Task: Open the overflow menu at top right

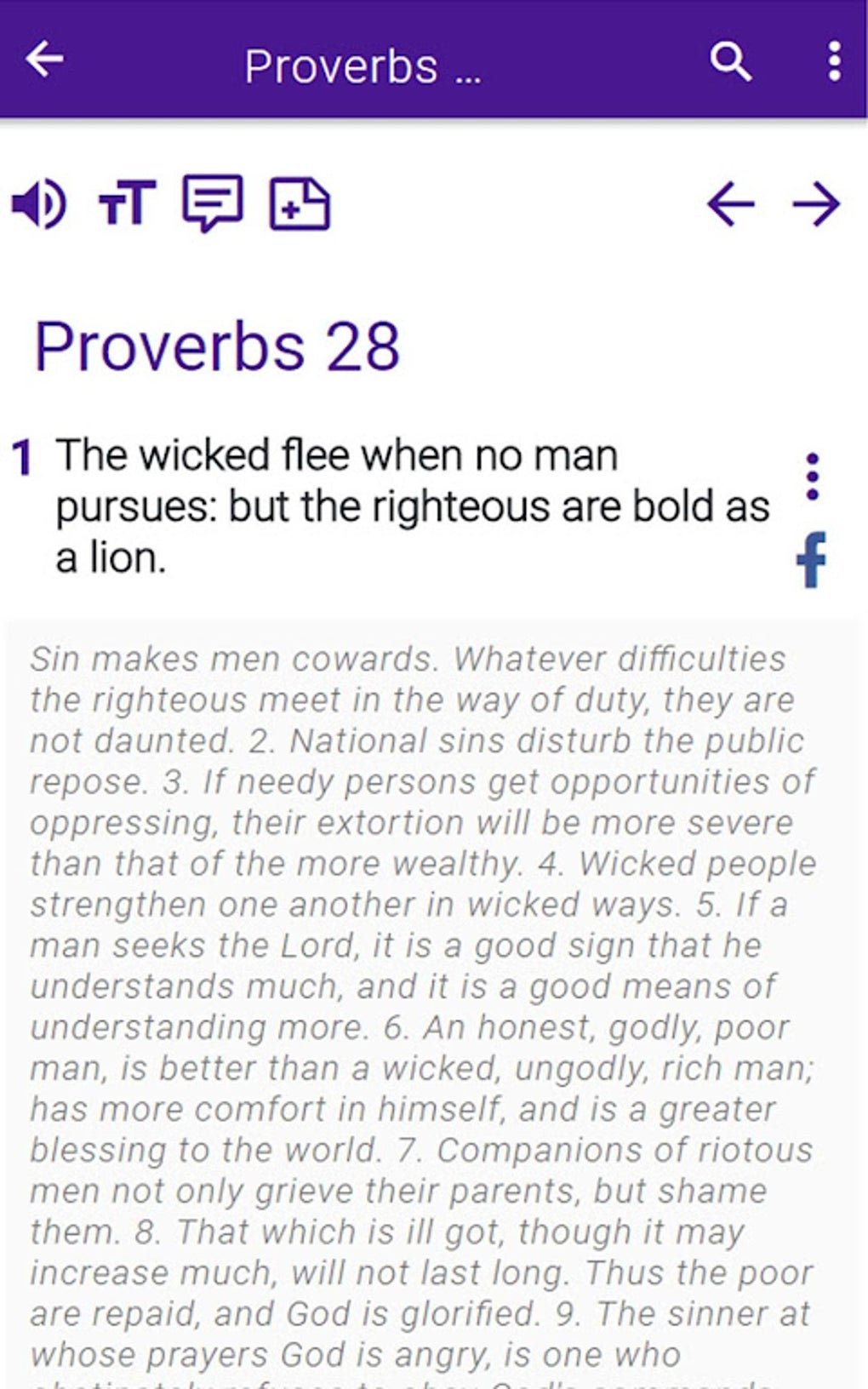Action: click(x=832, y=60)
